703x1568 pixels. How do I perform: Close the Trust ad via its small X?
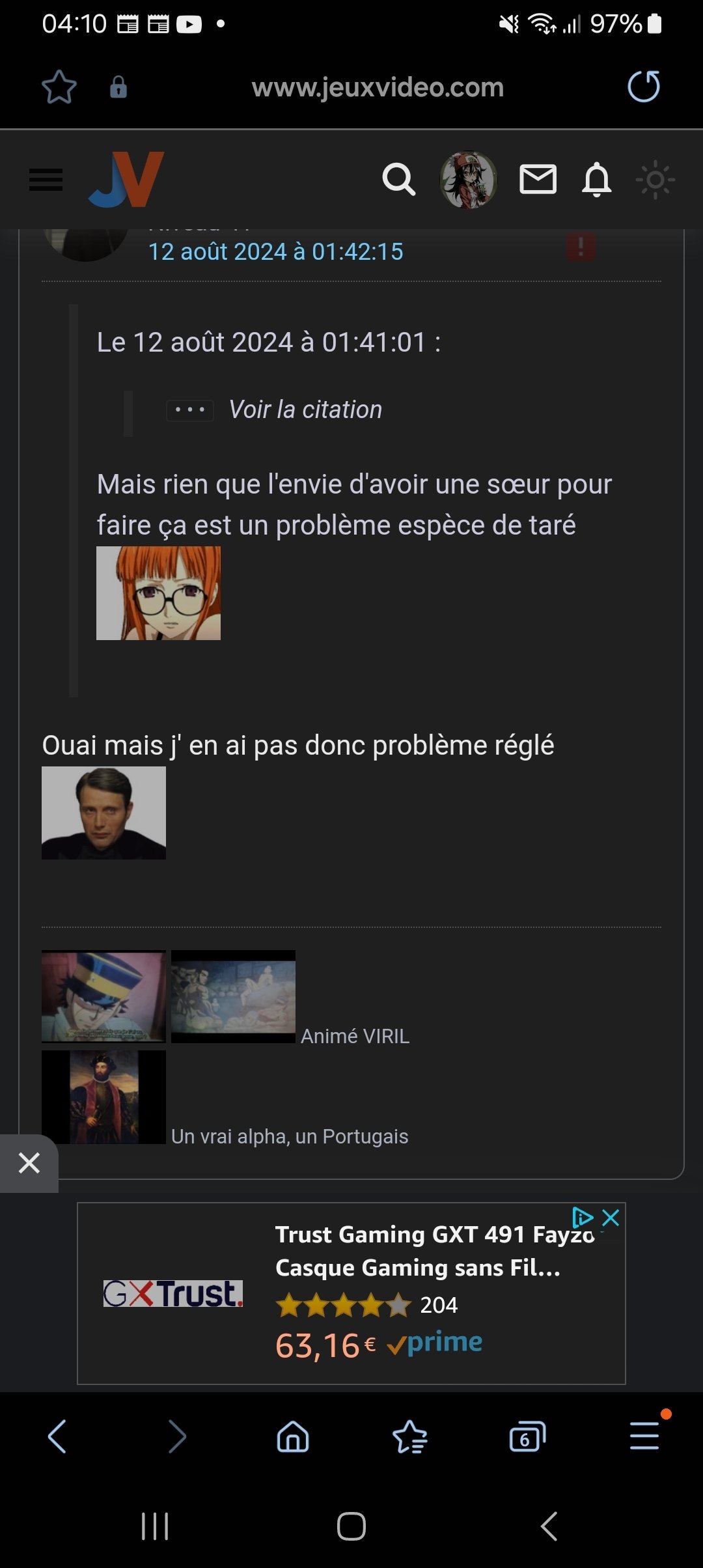pyautogui.click(x=611, y=1217)
